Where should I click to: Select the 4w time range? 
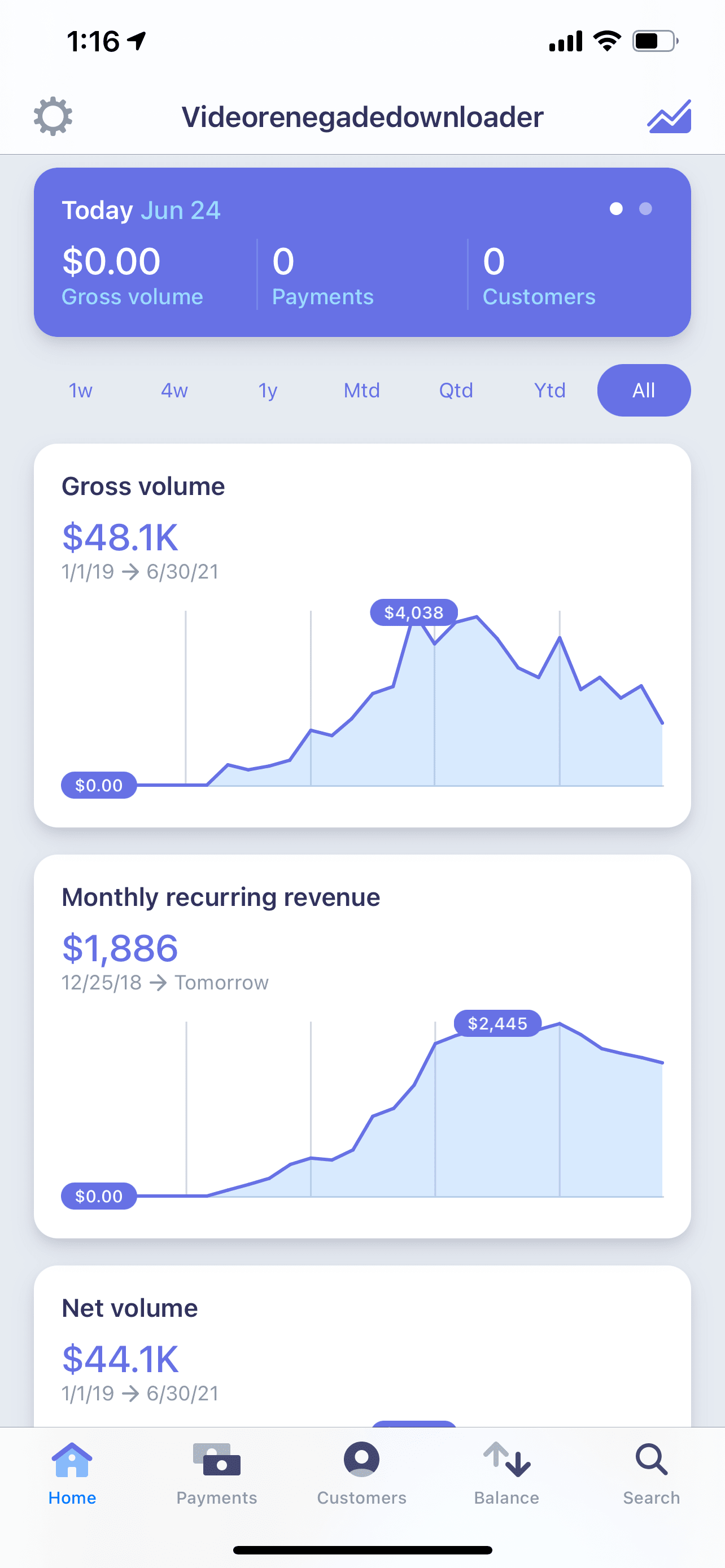[x=174, y=390]
